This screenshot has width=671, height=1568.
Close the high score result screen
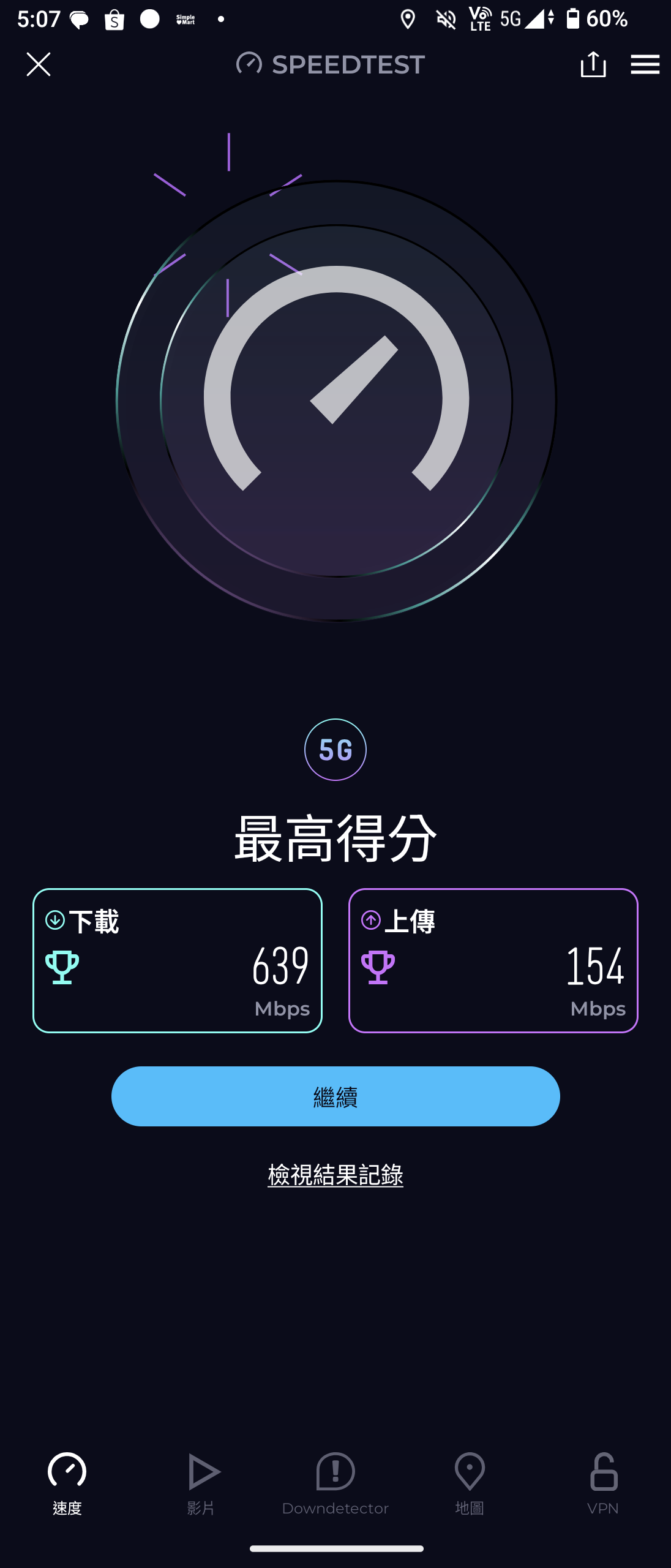39,64
